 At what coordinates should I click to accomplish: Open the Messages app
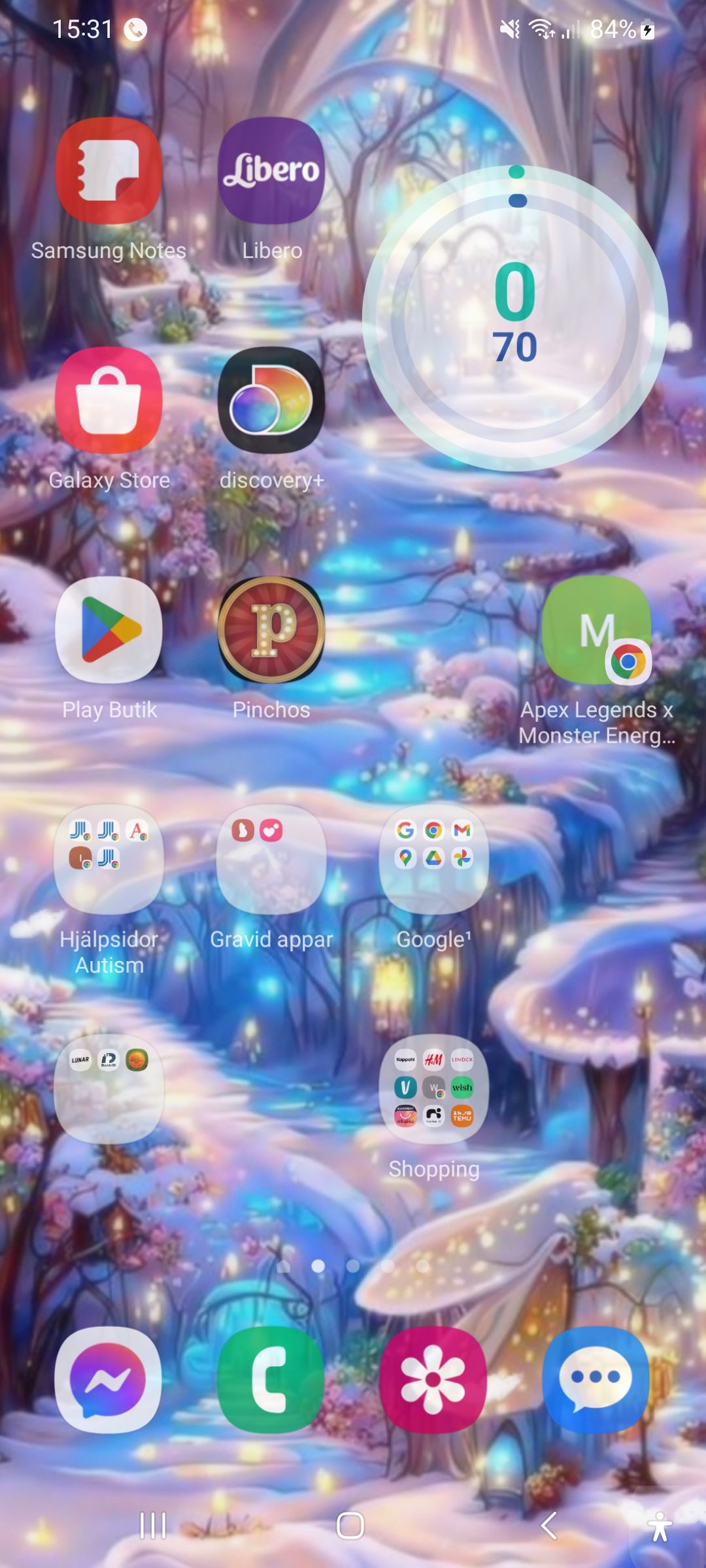596,1380
